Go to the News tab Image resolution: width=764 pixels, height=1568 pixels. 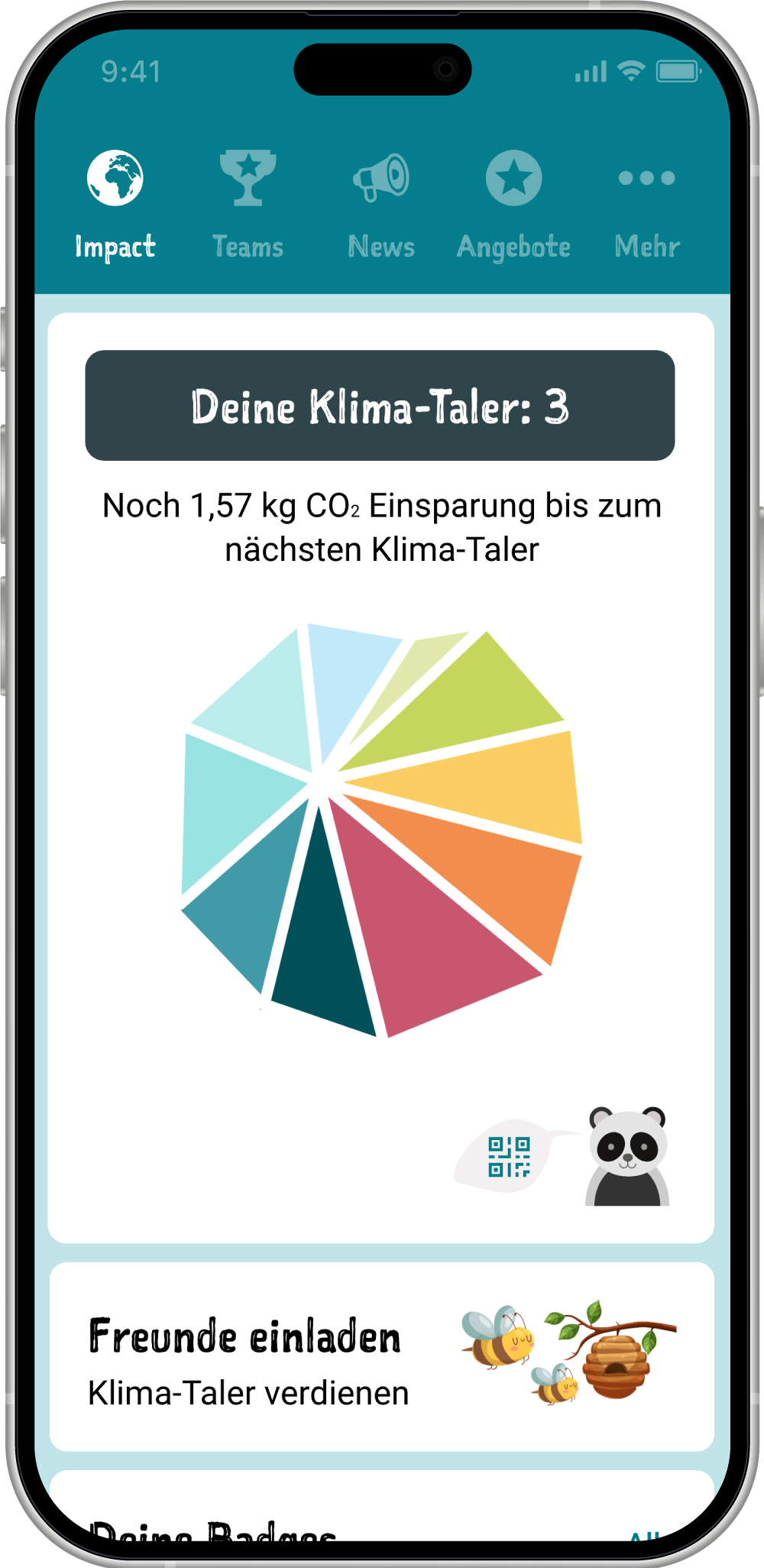[x=381, y=205]
